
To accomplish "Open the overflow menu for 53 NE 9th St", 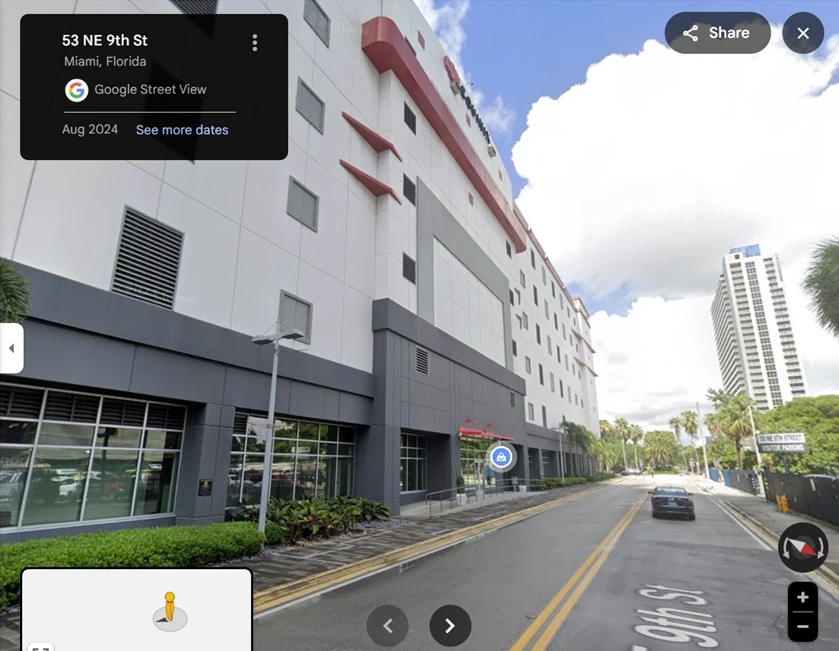I will (255, 42).
